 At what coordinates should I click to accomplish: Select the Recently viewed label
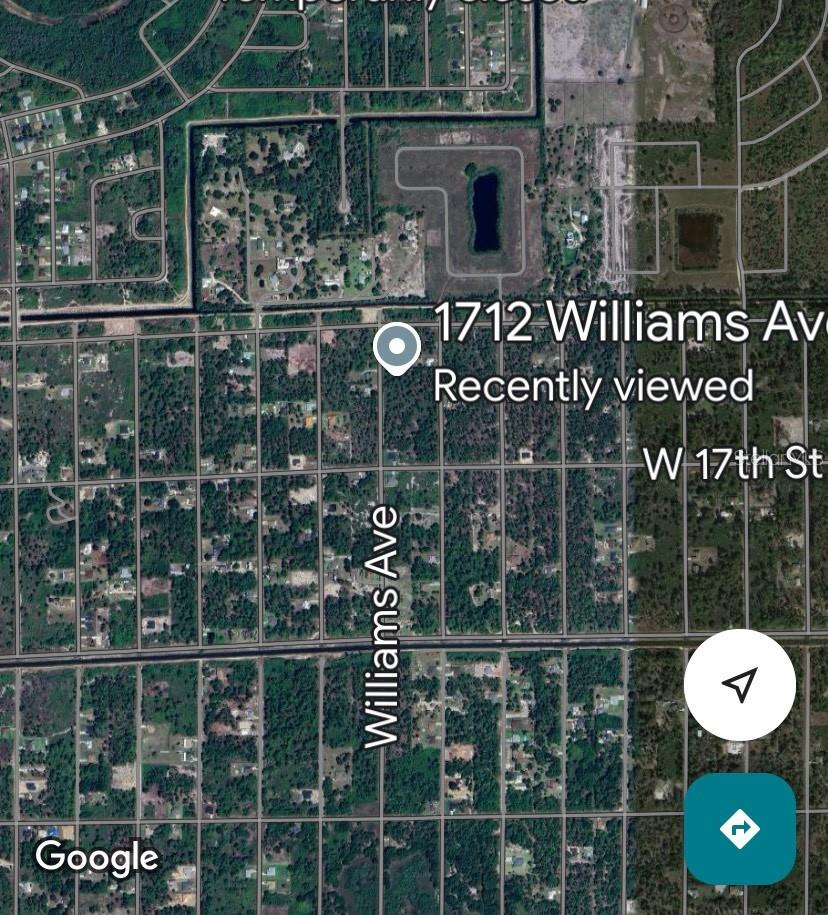click(595, 385)
